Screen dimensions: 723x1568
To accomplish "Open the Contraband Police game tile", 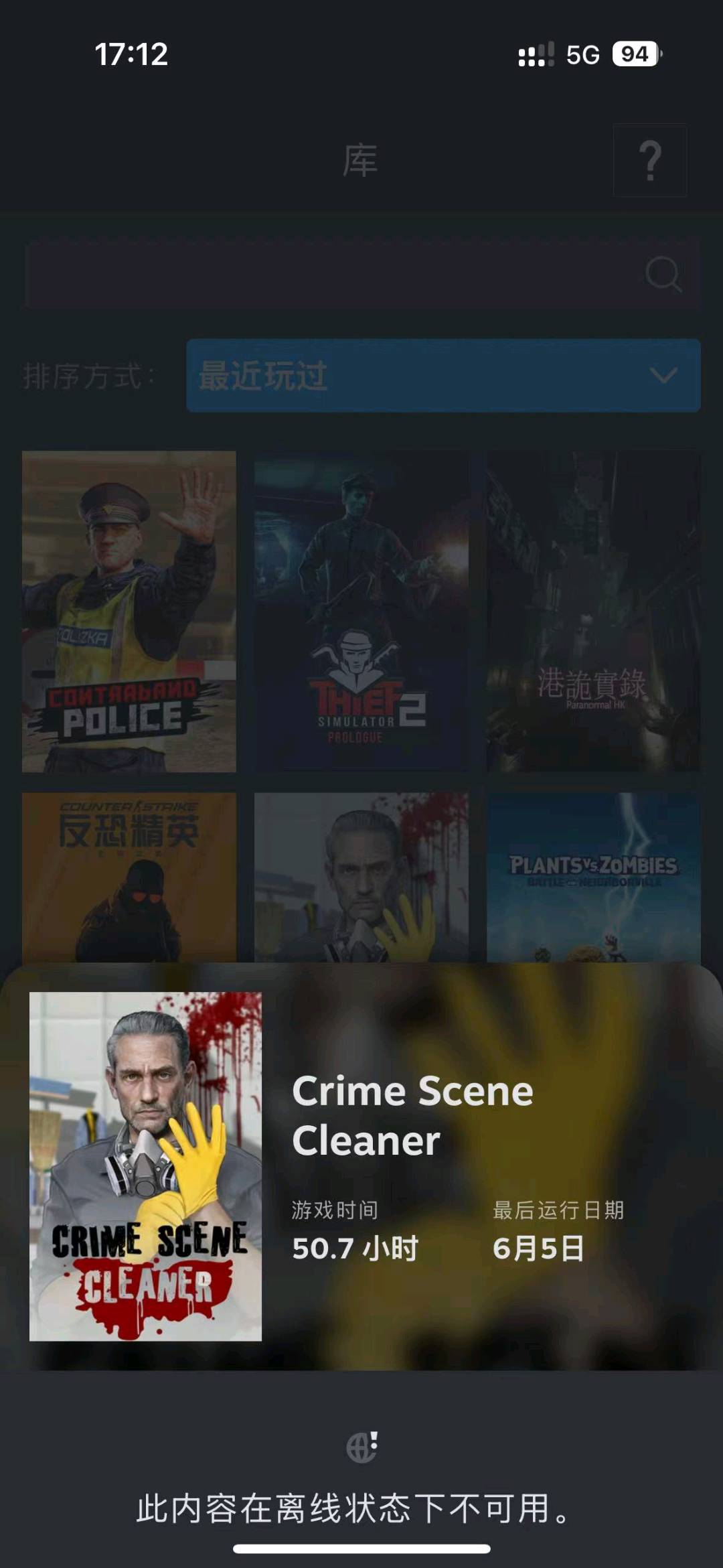I will coord(129,612).
